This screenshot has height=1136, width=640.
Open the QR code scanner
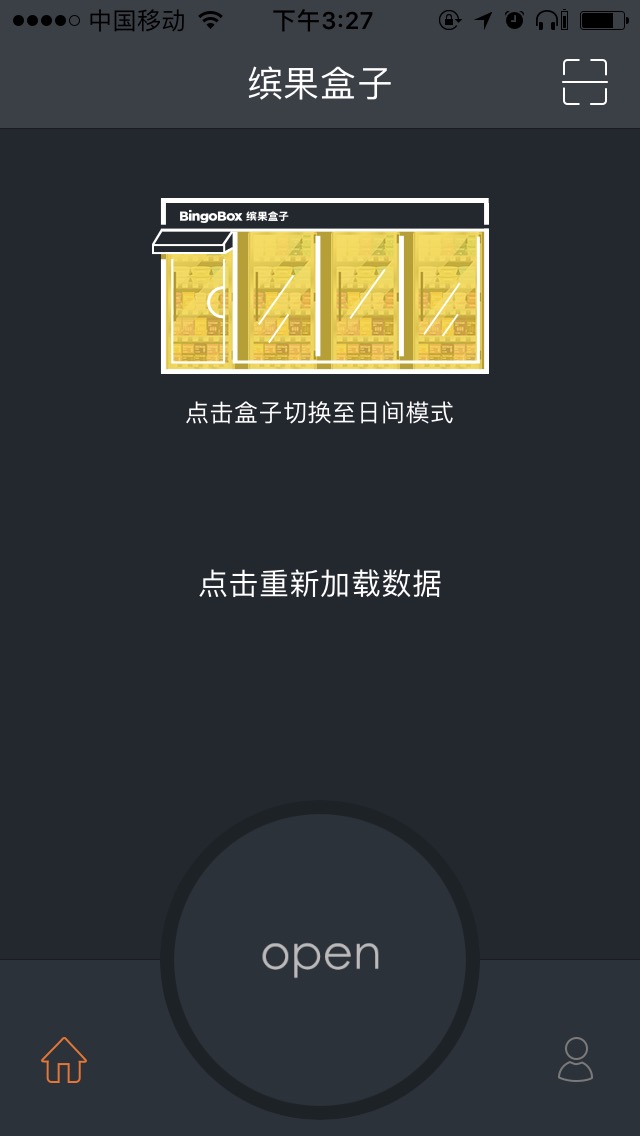coord(585,82)
